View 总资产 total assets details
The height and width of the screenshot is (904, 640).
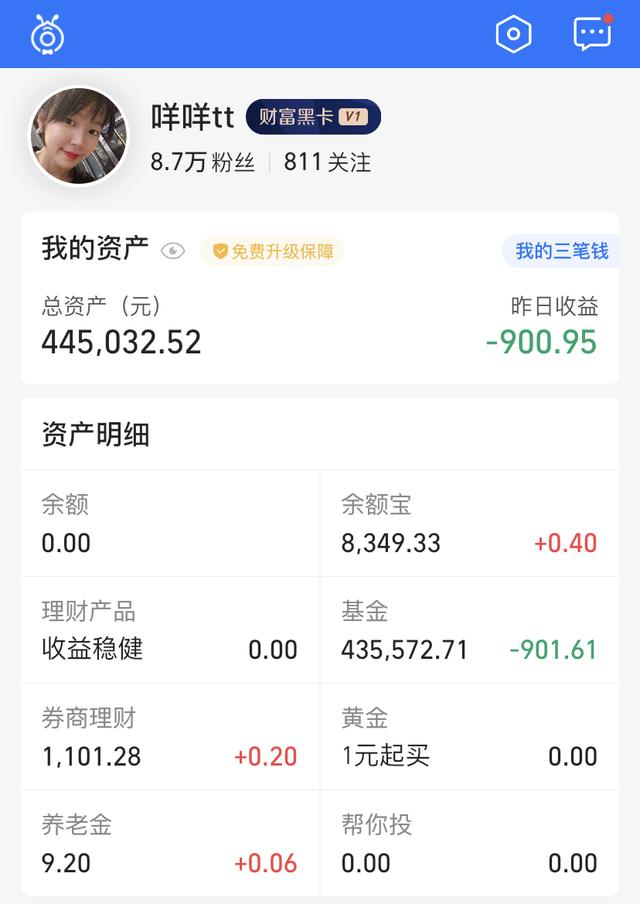click(x=121, y=326)
